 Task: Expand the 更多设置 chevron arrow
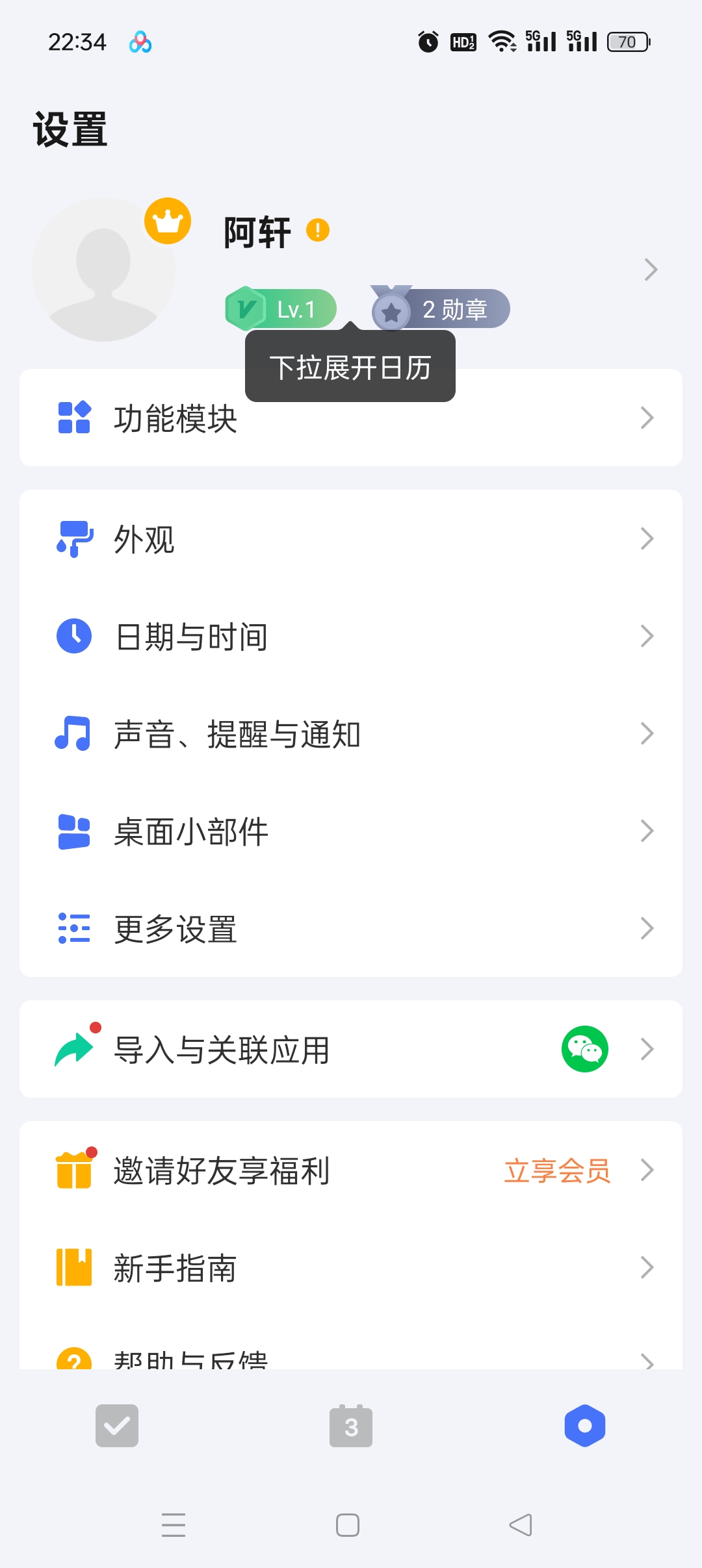coord(647,929)
